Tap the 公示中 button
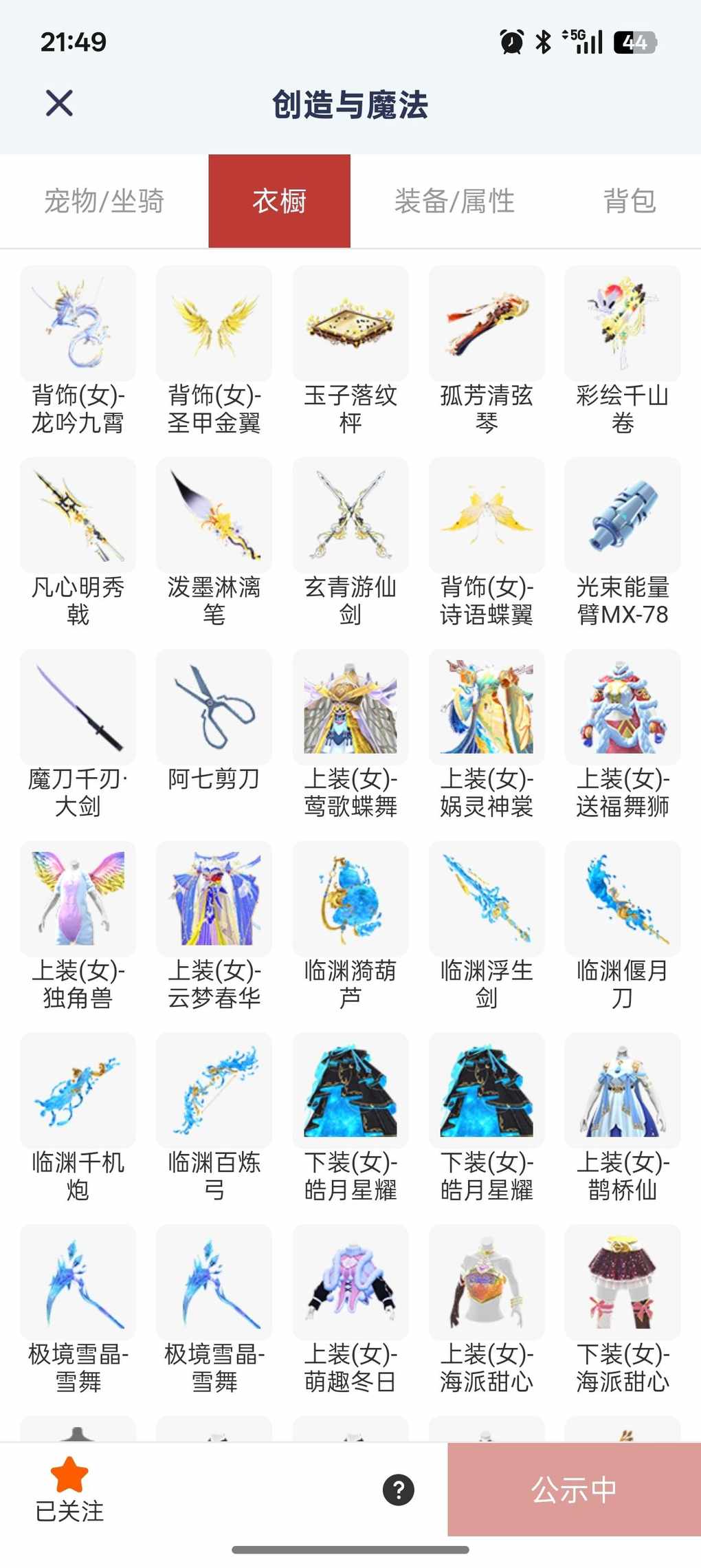Viewport: 701px width, 1568px height. (574, 1490)
